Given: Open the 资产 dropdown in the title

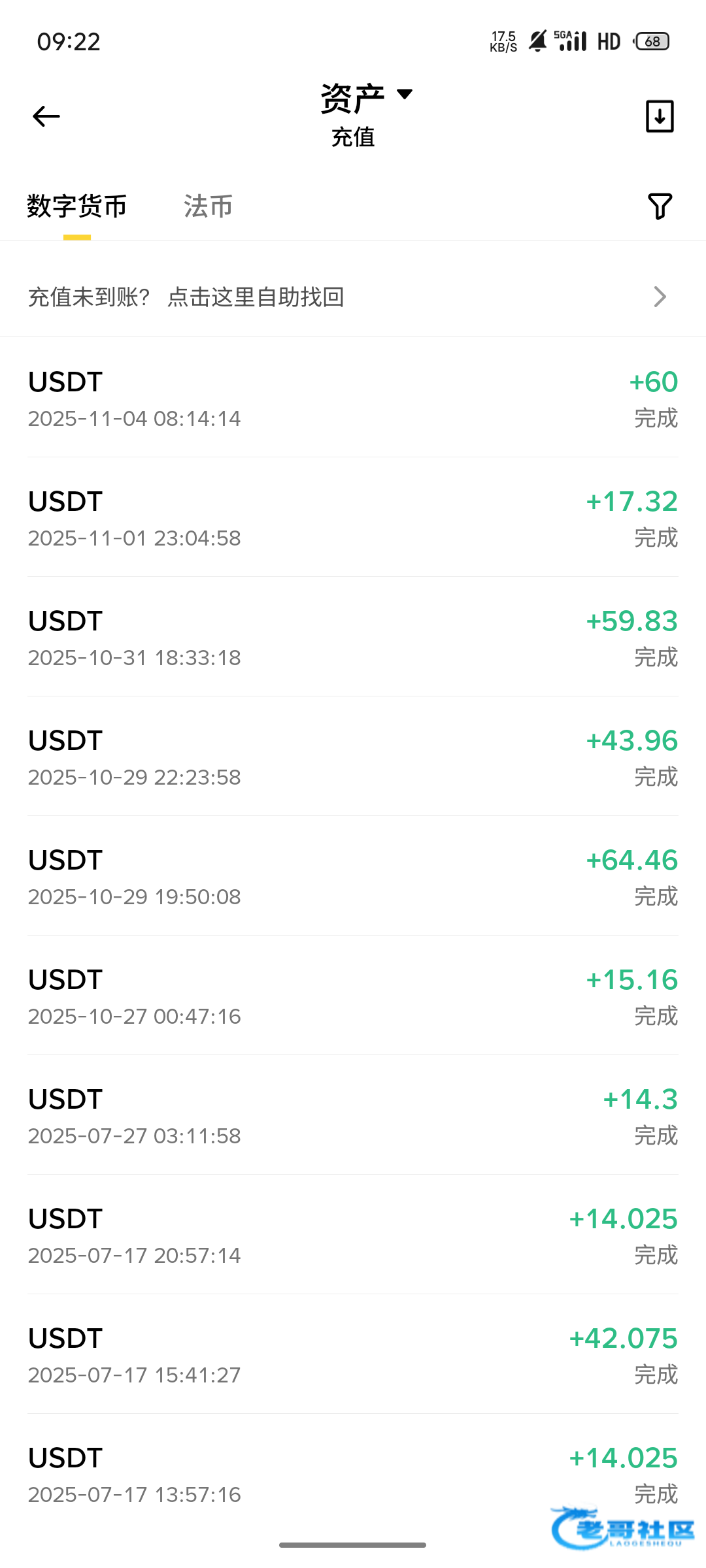Looking at the screenshot, I should click(x=366, y=97).
